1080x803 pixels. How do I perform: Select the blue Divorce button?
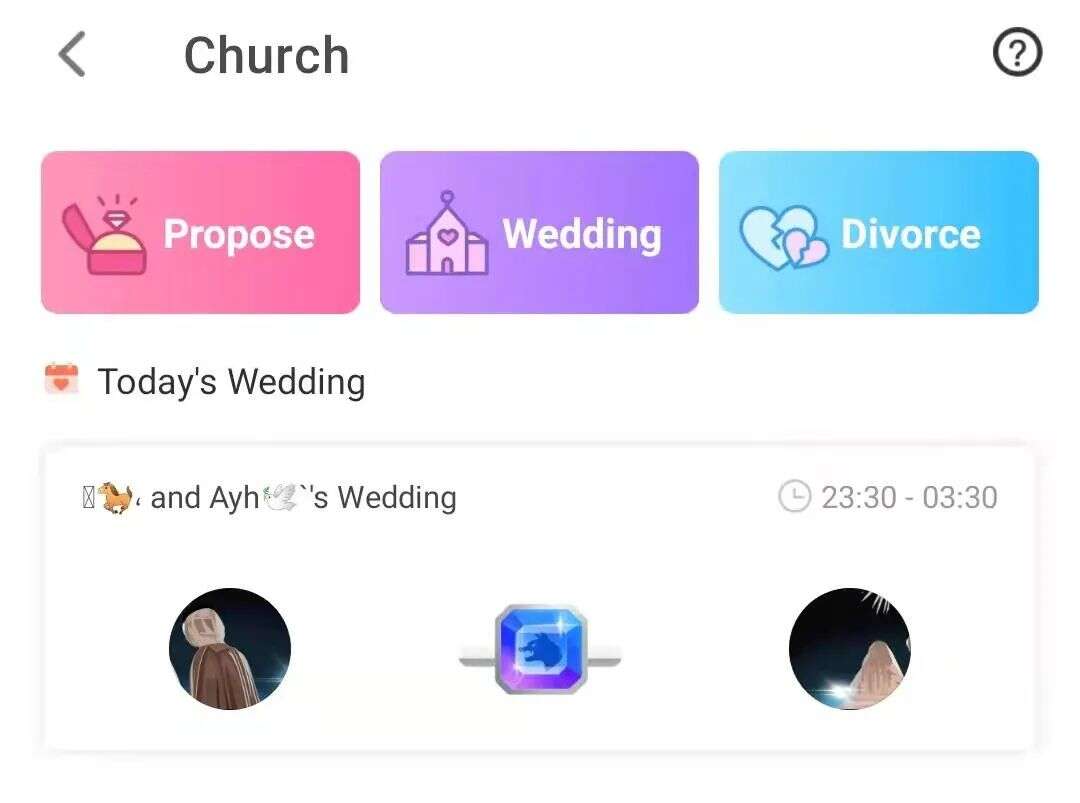coord(878,233)
